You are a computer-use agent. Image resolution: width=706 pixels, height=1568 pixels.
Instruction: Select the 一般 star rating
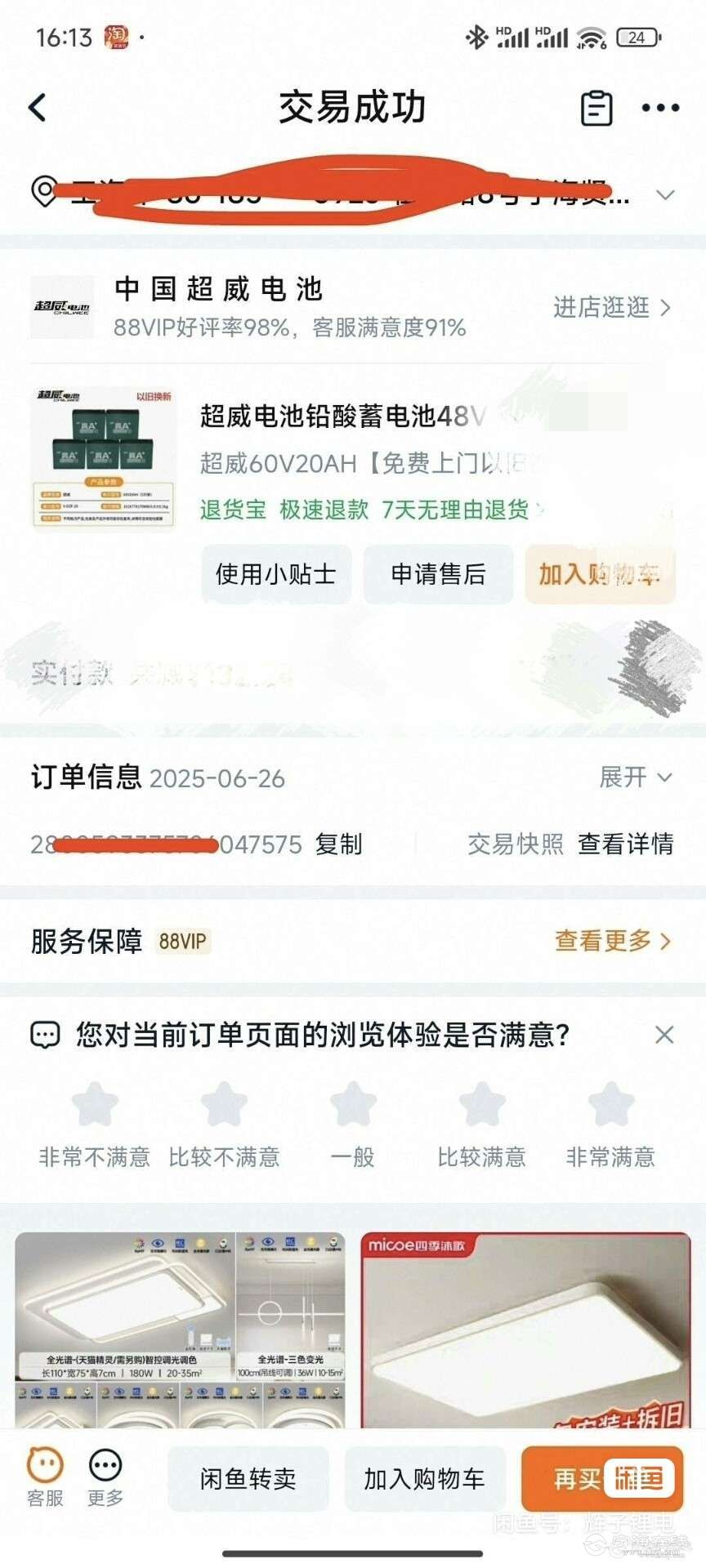(352, 1106)
